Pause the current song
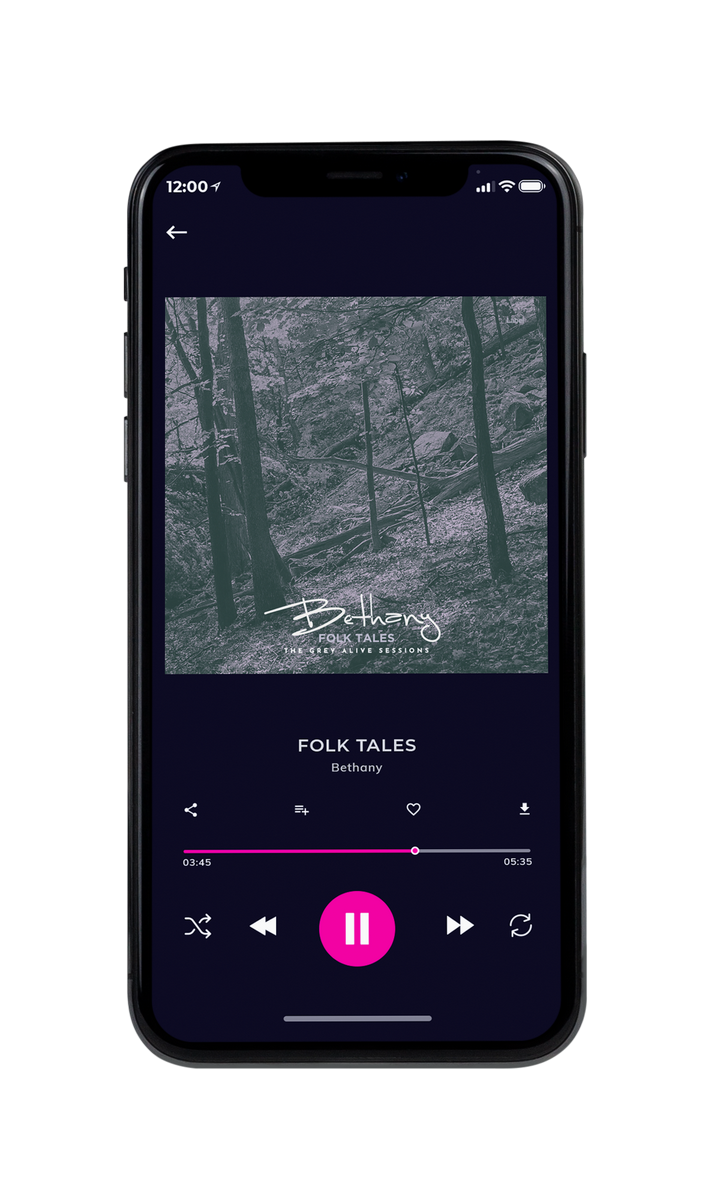Screen dimensions: 720x1200 [357, 929]
